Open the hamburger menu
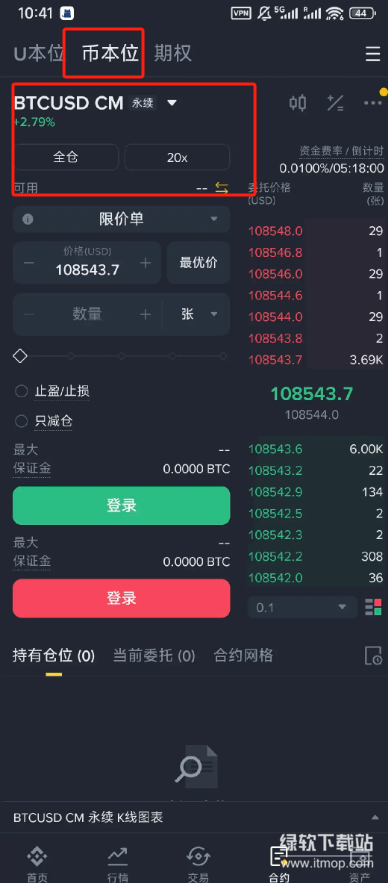The height and width of the screenshot is (883, 388). tap(372, 54)
